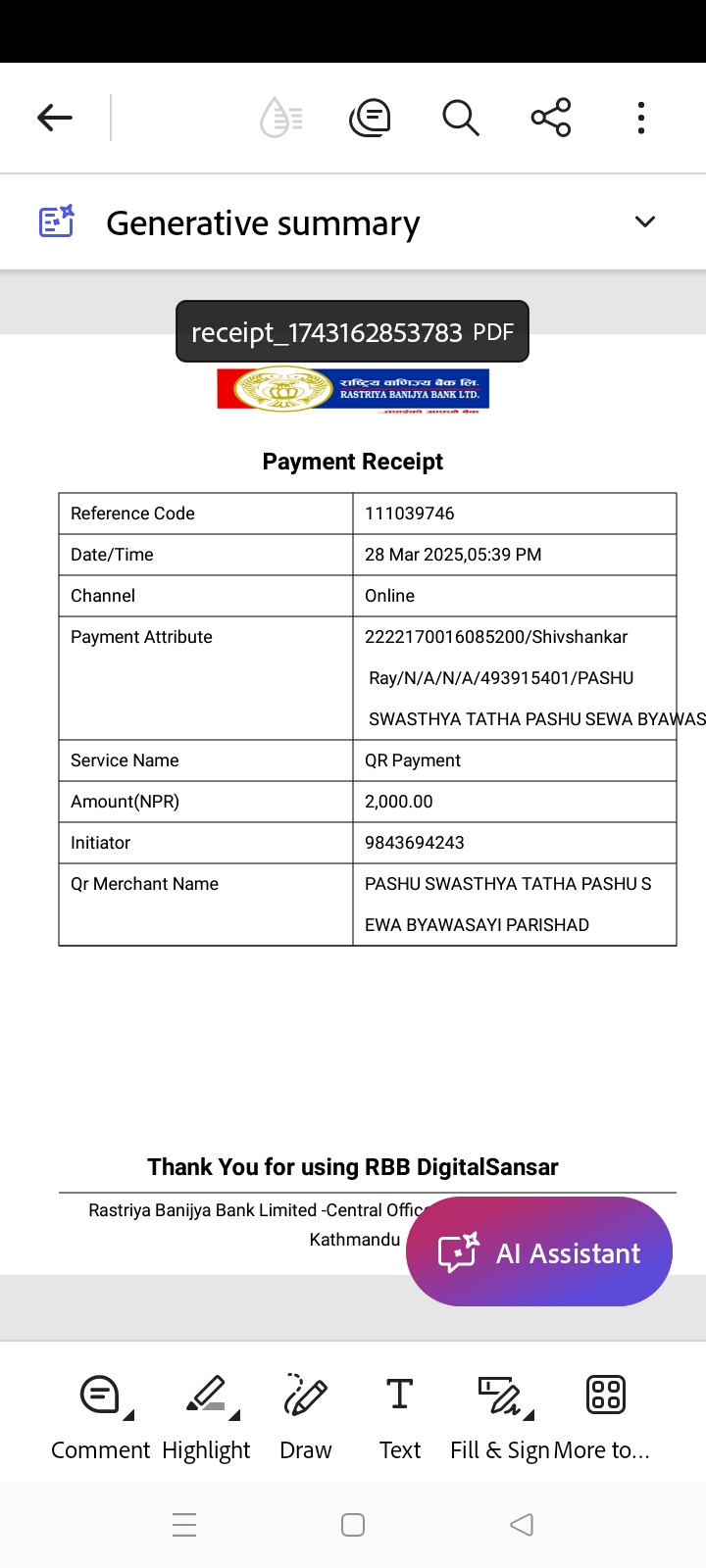
Task: Select the Comment tool
Action: click(100, 1417)
